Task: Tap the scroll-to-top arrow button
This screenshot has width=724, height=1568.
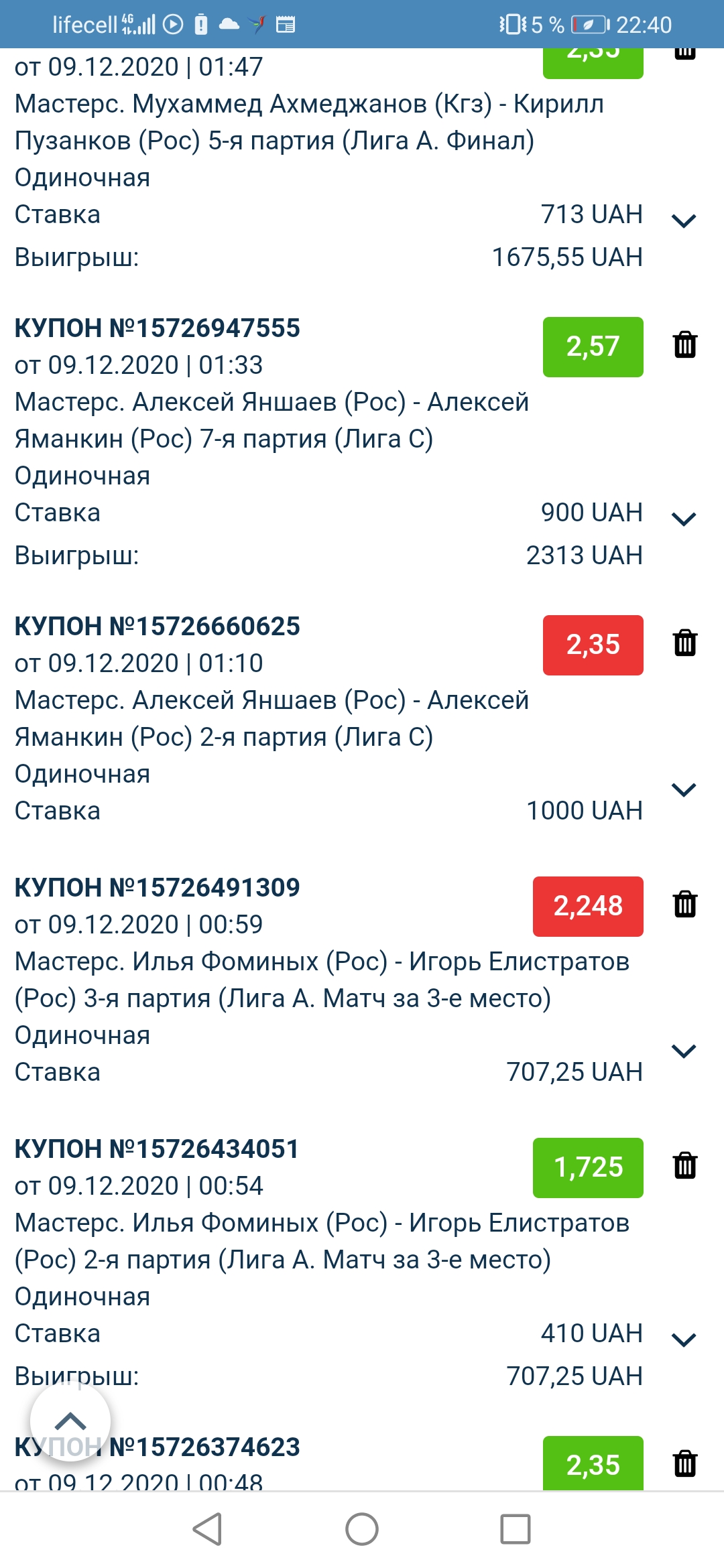Action: [x=70, y=1421]
